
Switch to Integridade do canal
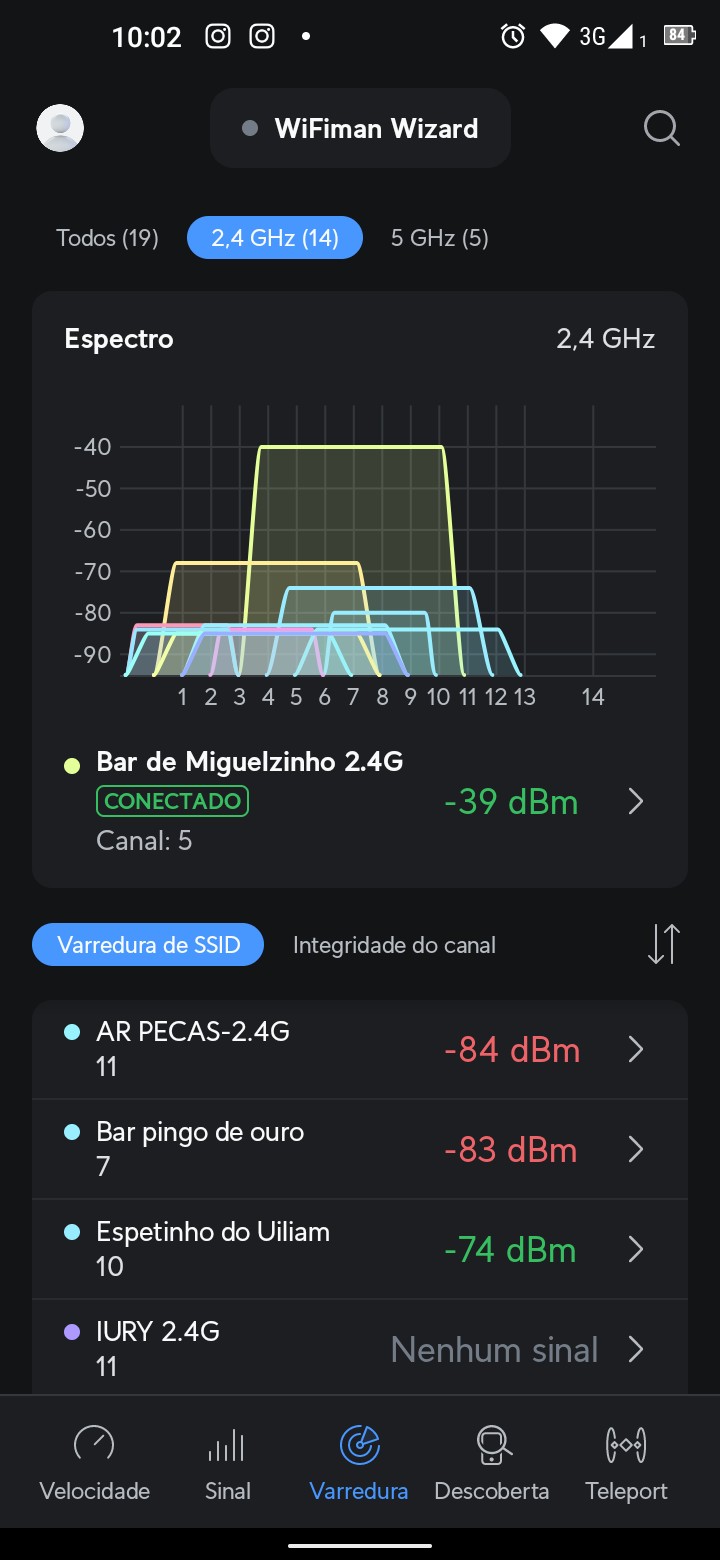[394, 945]
